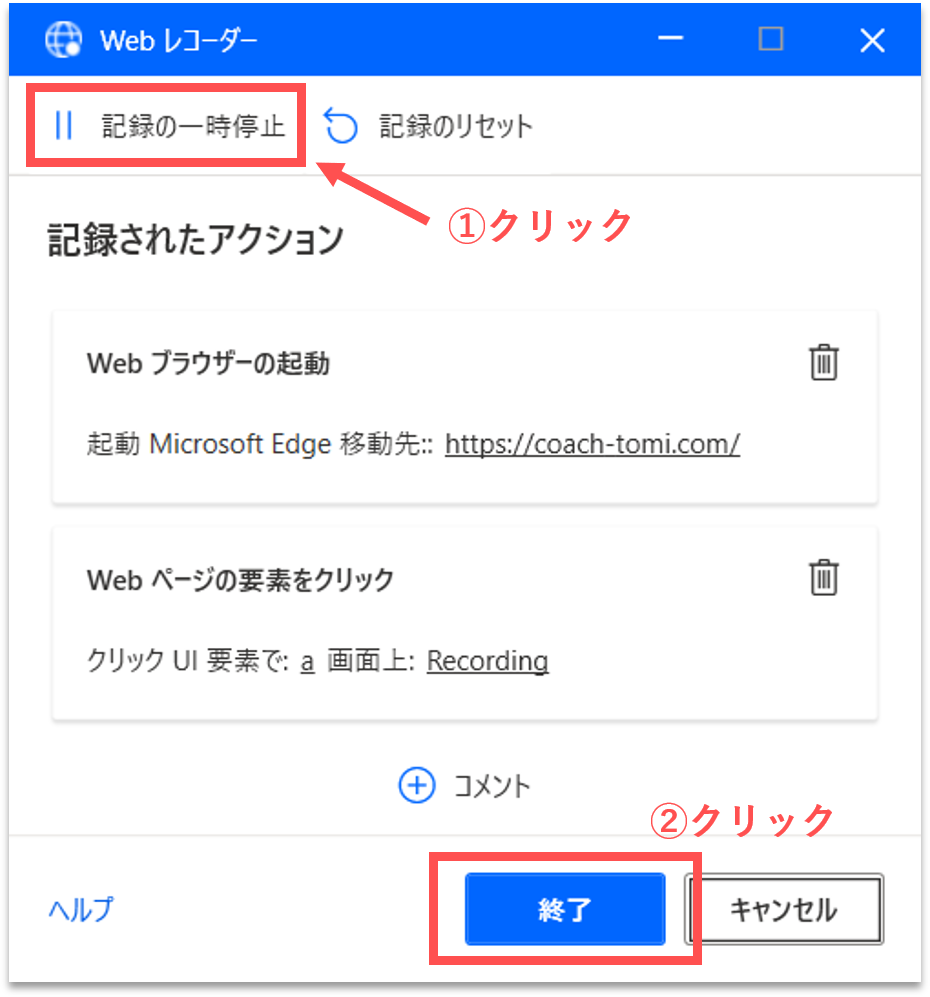This screenshot has width=930, height=997.
Task: Cancel the recording with キャンセル
Action: 784,909
